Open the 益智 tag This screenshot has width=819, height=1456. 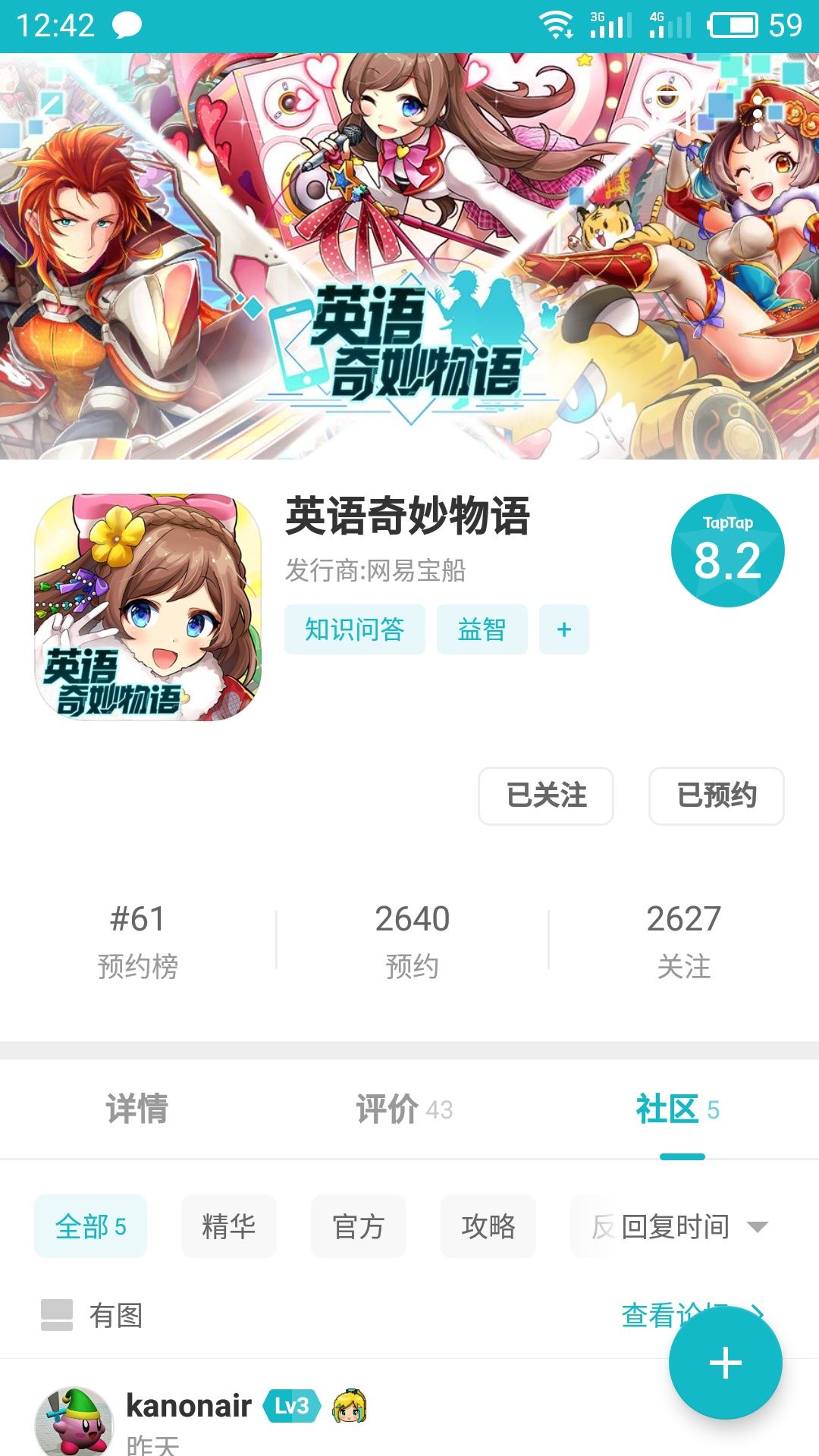coord(482,629)
